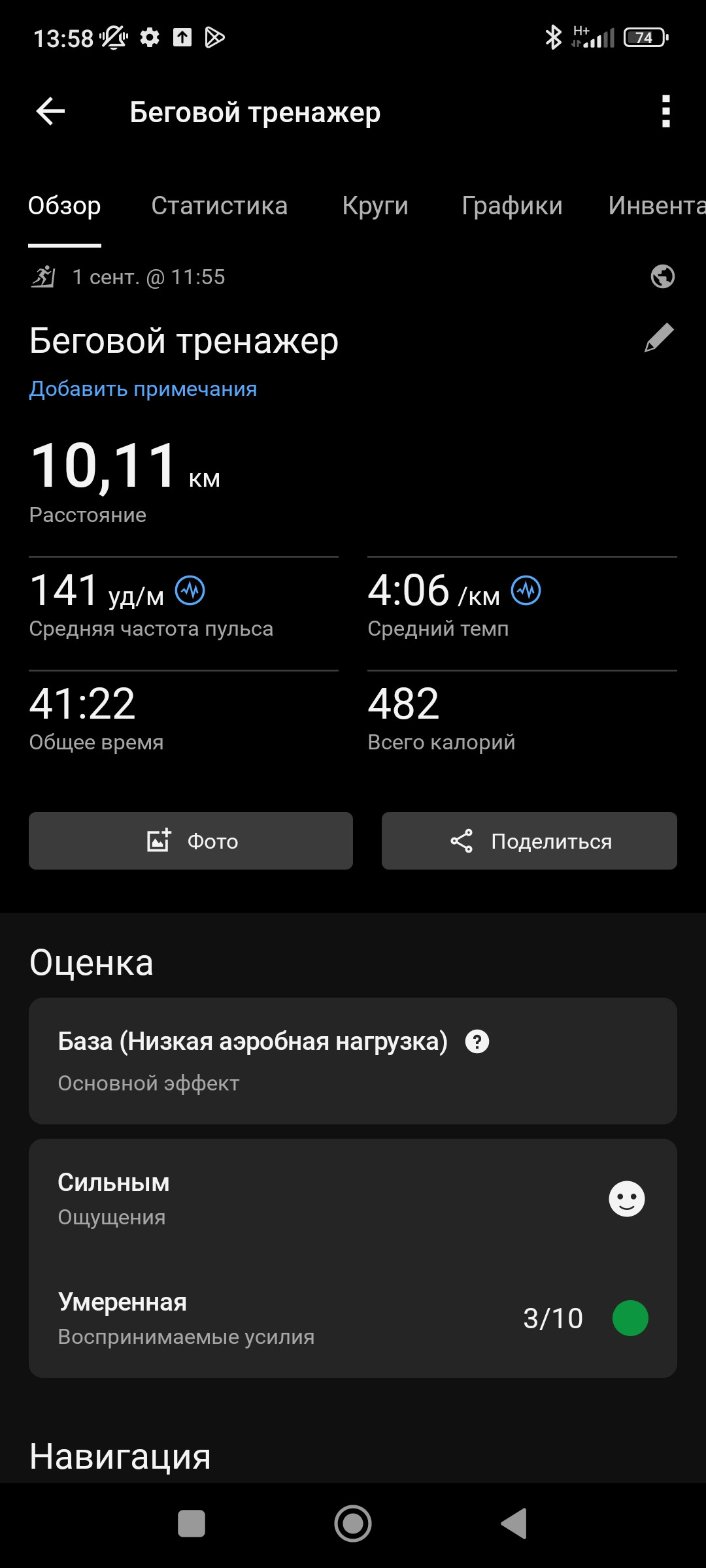706x1568 pixels.
Task: Switch to the Инвентарь tab
Action: [657, 206]
